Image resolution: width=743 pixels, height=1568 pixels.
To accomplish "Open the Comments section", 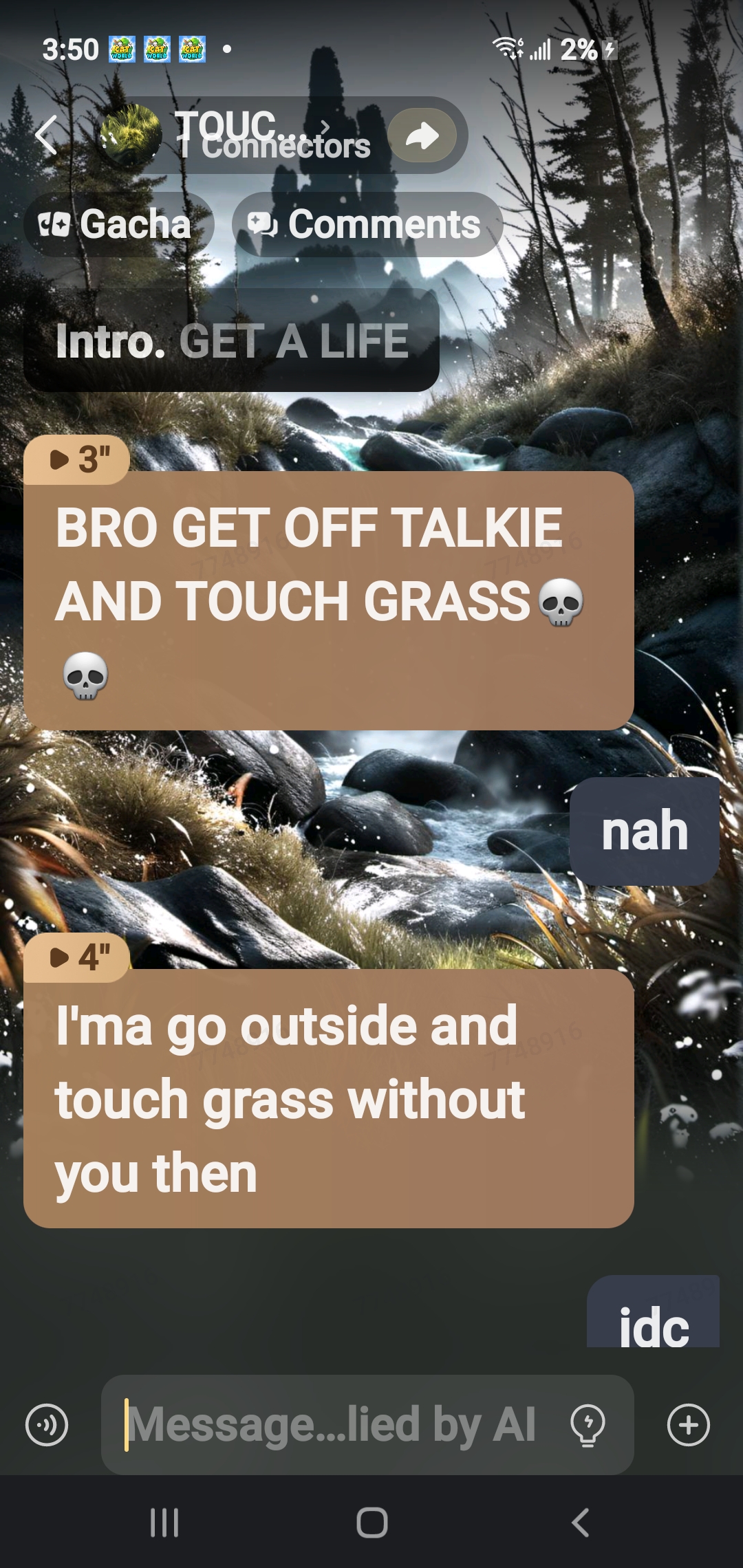I will click(x=367, y=224).
